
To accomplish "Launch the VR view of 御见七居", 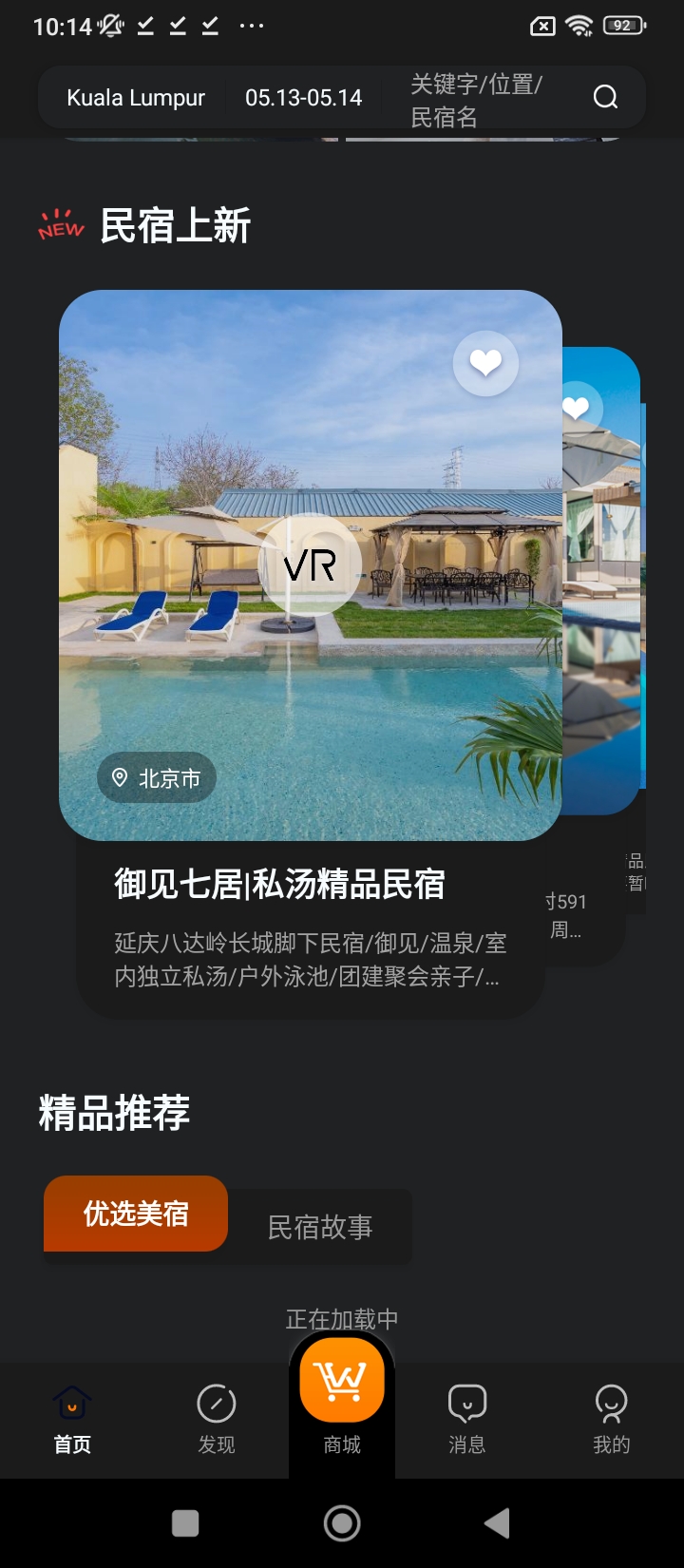I will tap(310, 565).
